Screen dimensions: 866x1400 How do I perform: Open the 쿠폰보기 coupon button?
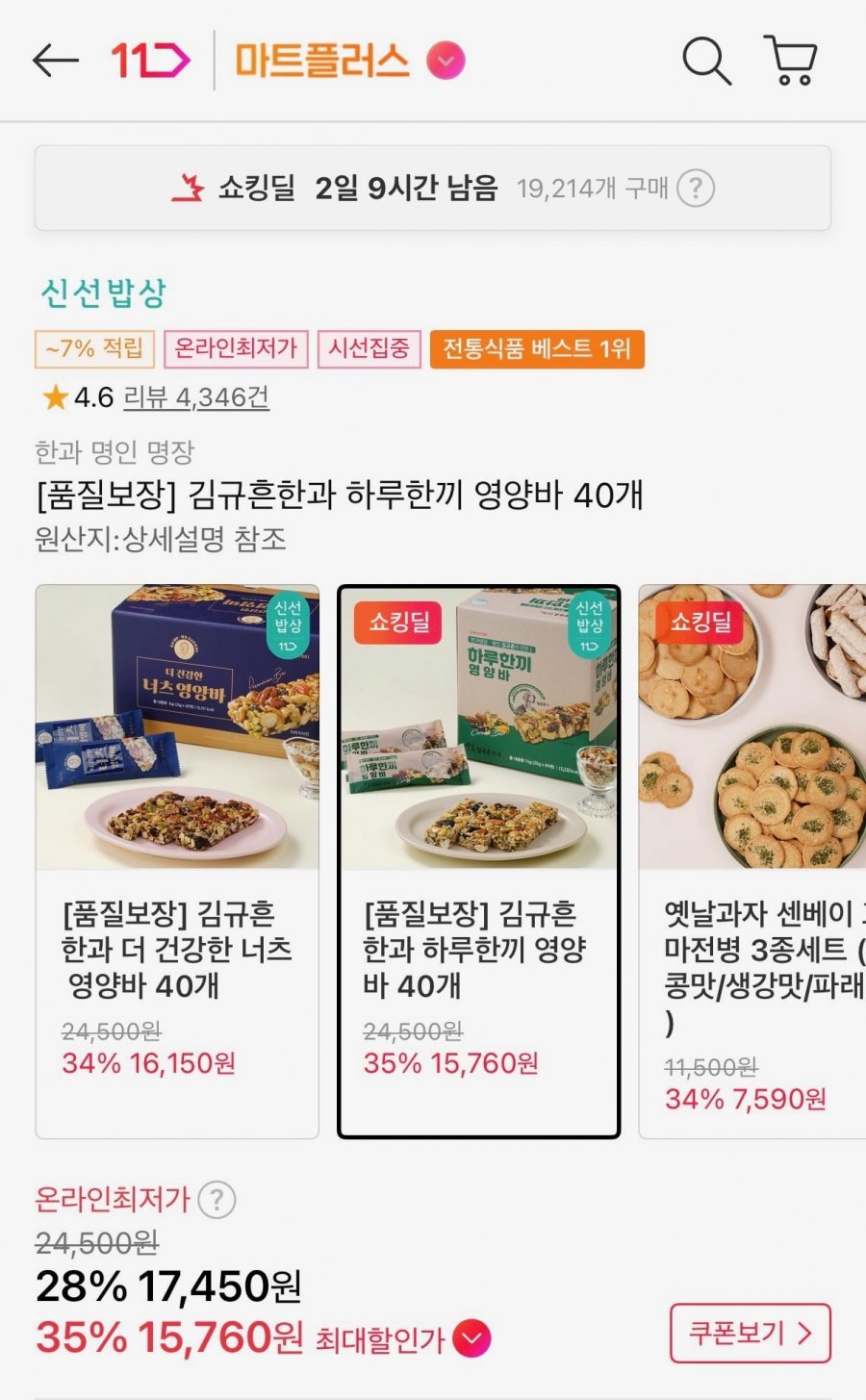(750, 1334)
